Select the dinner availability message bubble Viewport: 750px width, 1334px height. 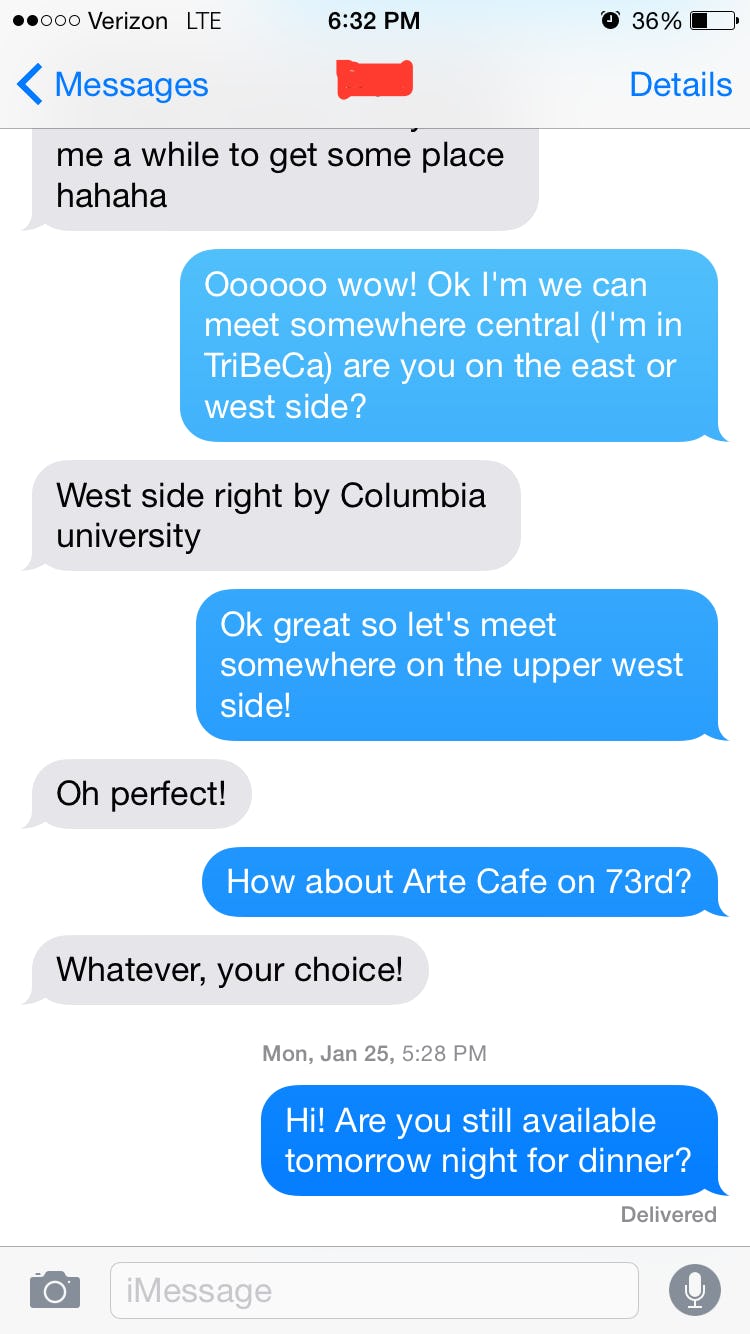(x=489, y=1140)
